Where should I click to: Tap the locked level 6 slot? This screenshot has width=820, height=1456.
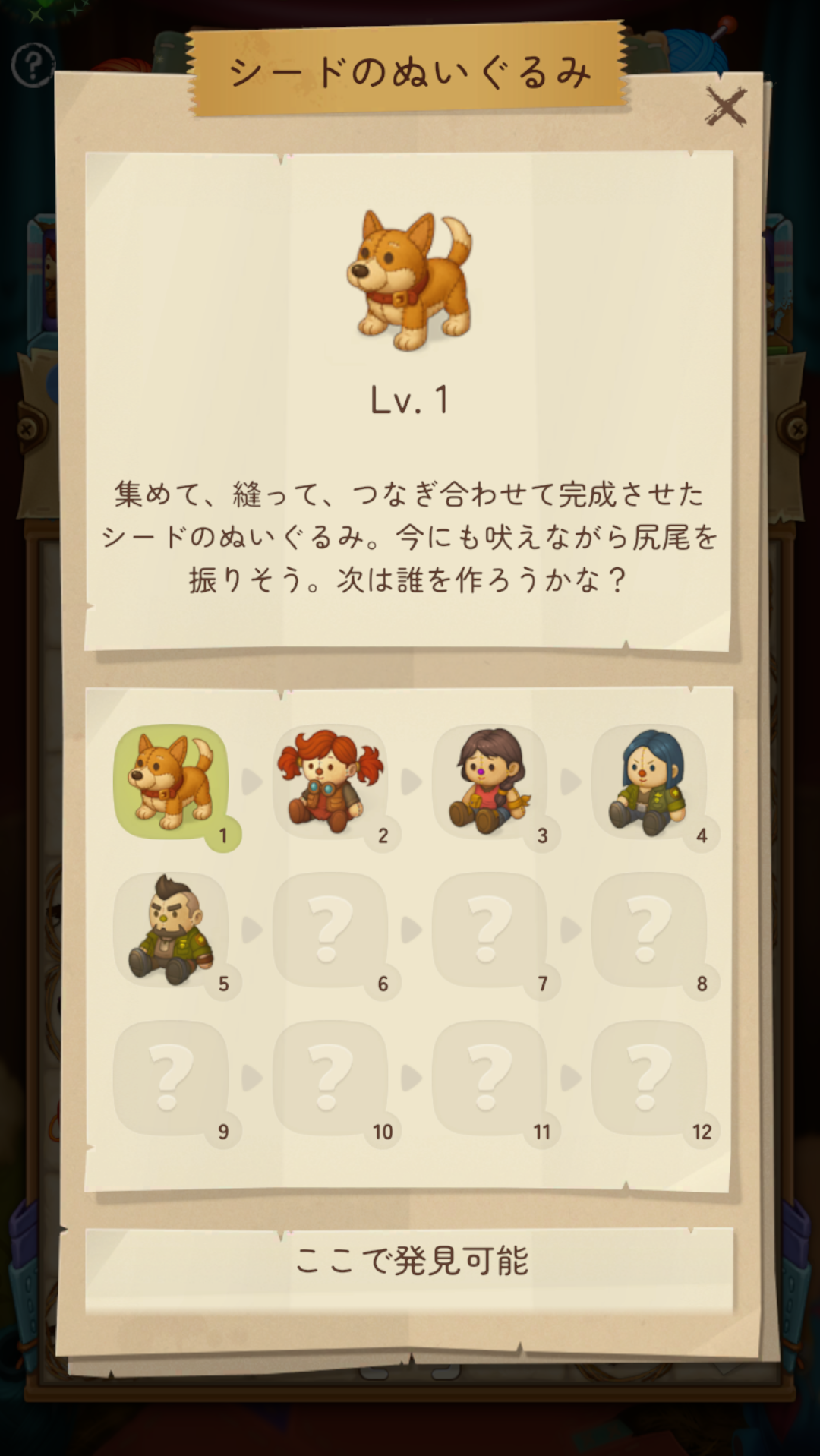tap(330, 930)
